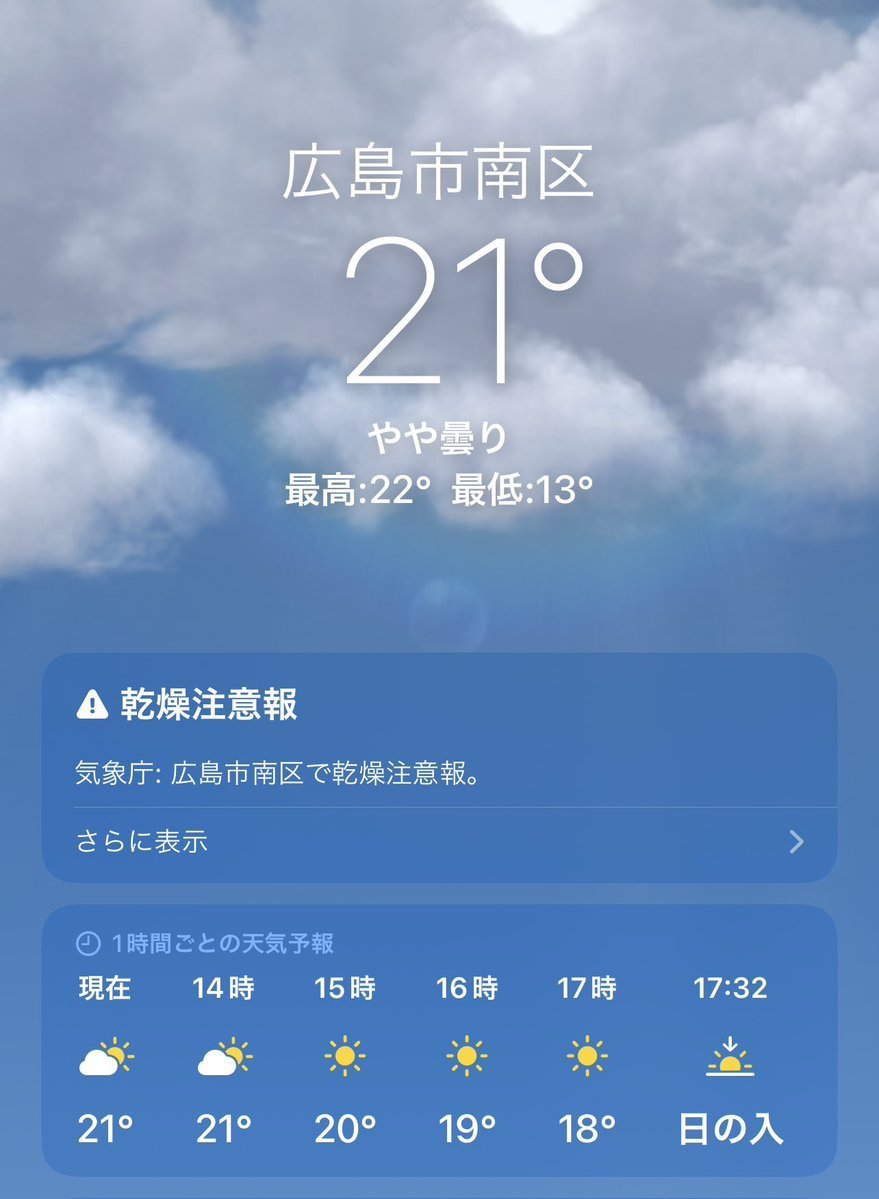Open the 1時間ごとの天気予報 hourly forecast card

[x=438, y=1040]
